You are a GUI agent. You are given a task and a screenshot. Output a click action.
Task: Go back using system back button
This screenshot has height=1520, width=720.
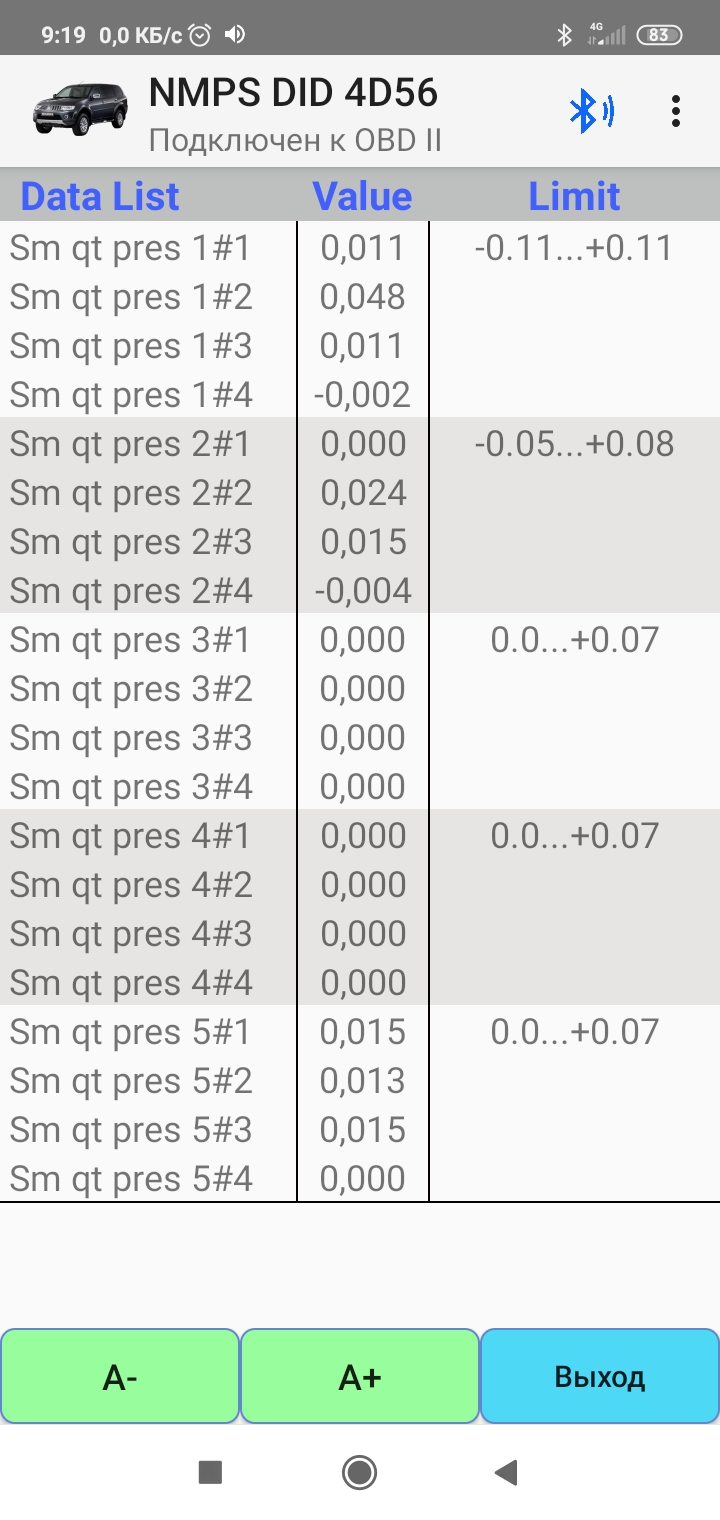(x=507, y=1471)
